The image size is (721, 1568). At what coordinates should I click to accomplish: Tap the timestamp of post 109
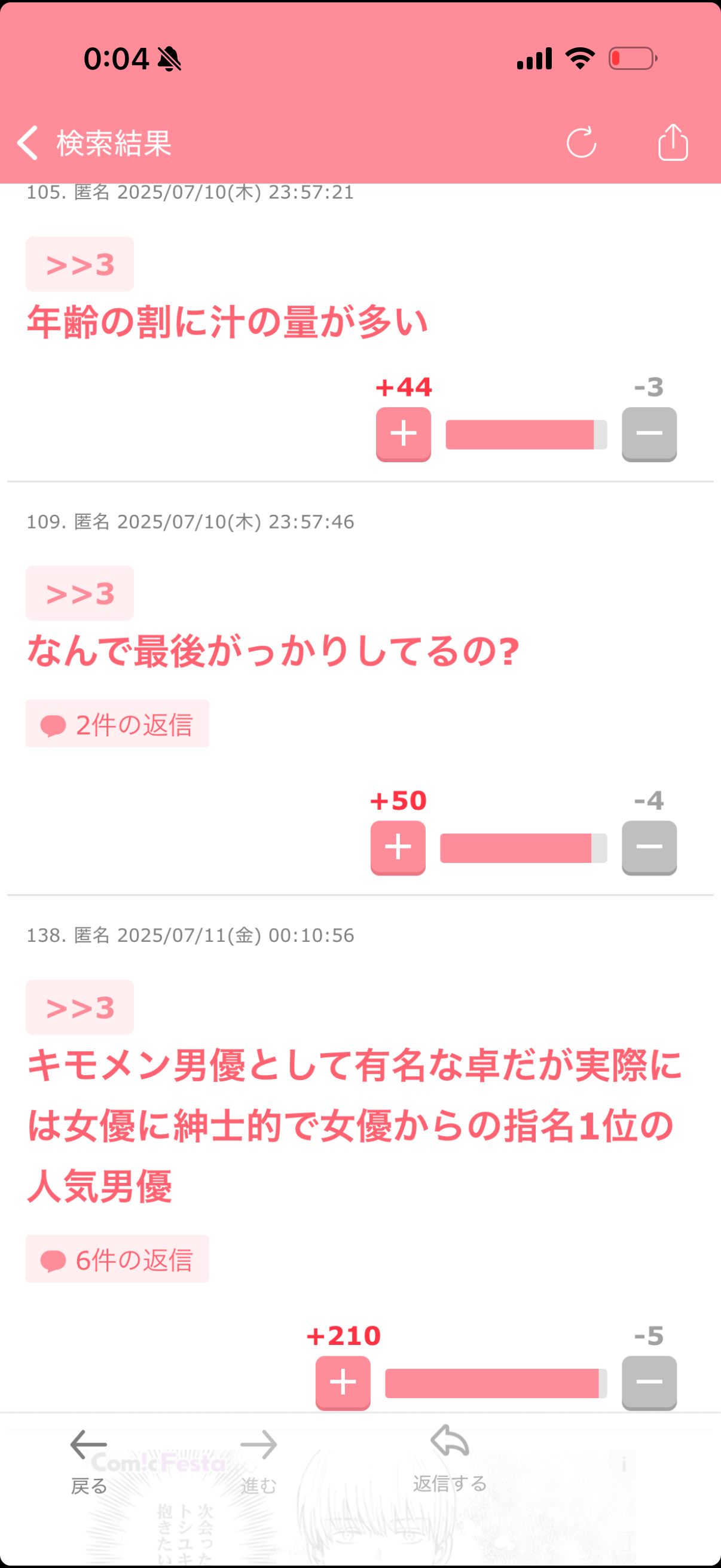(236, 521)
